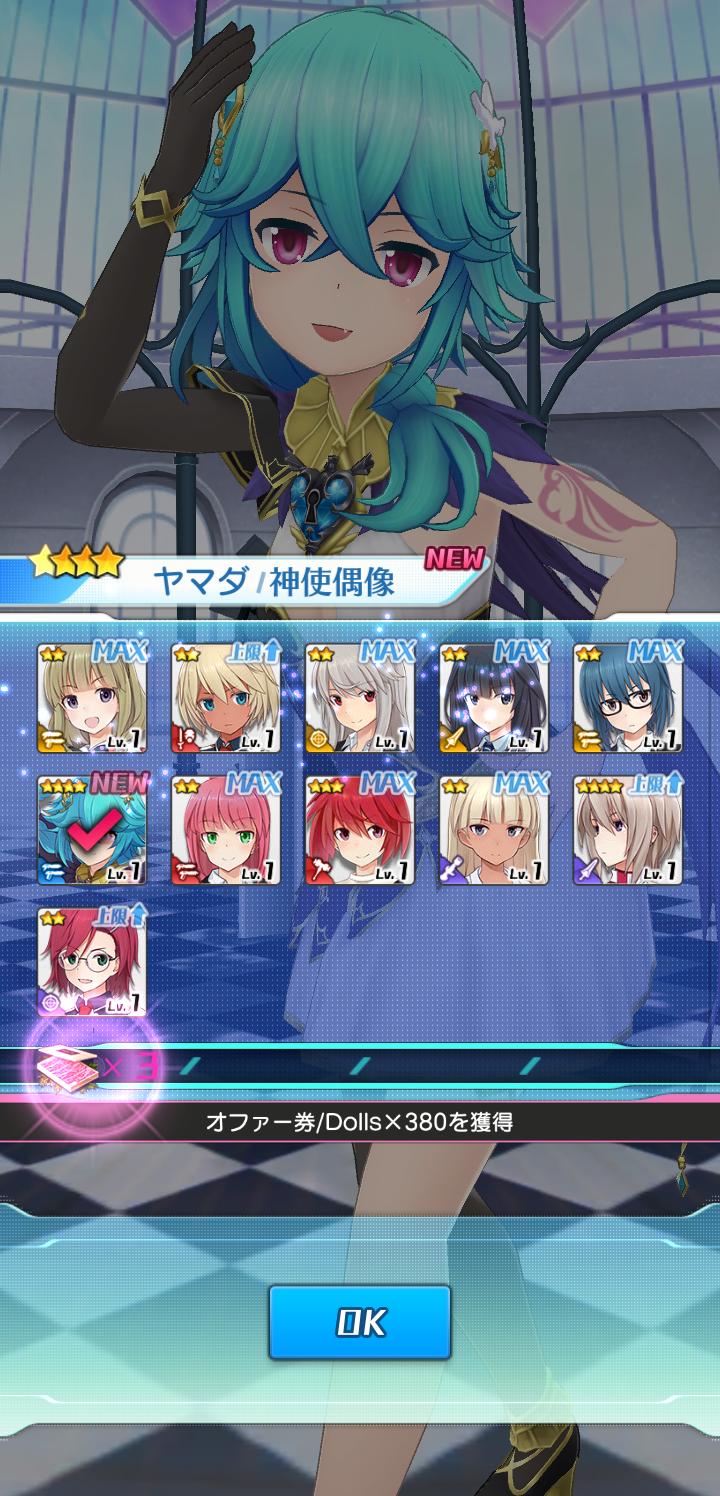Tap the OK button

click(360, 1322)
